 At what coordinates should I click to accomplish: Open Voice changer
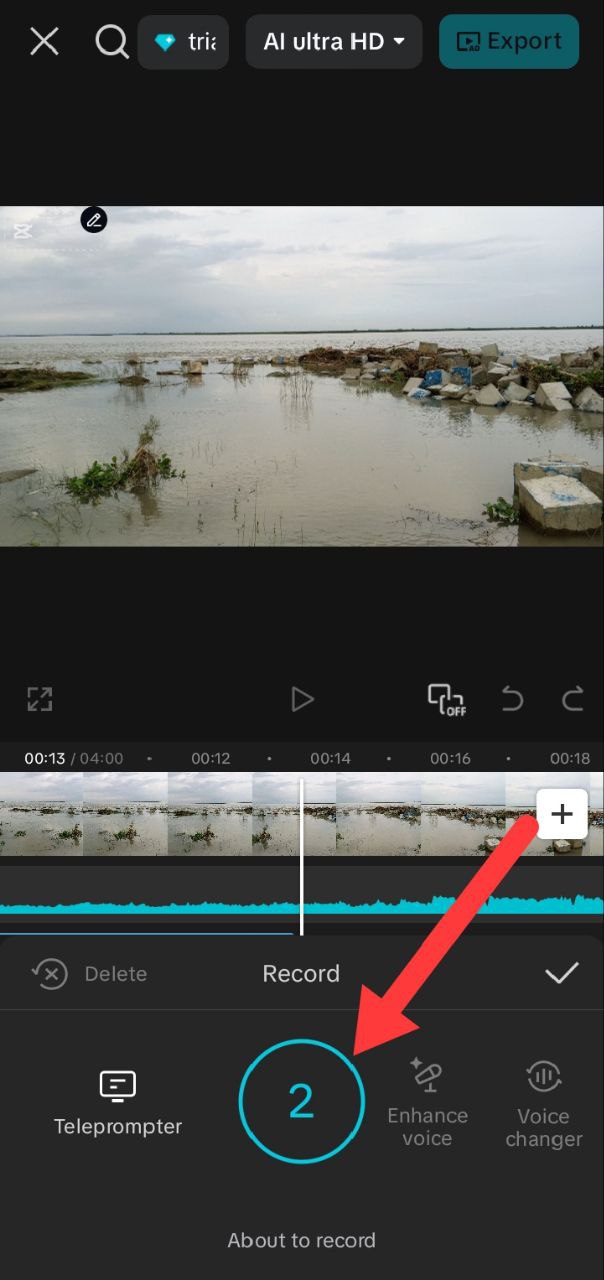543,1104
